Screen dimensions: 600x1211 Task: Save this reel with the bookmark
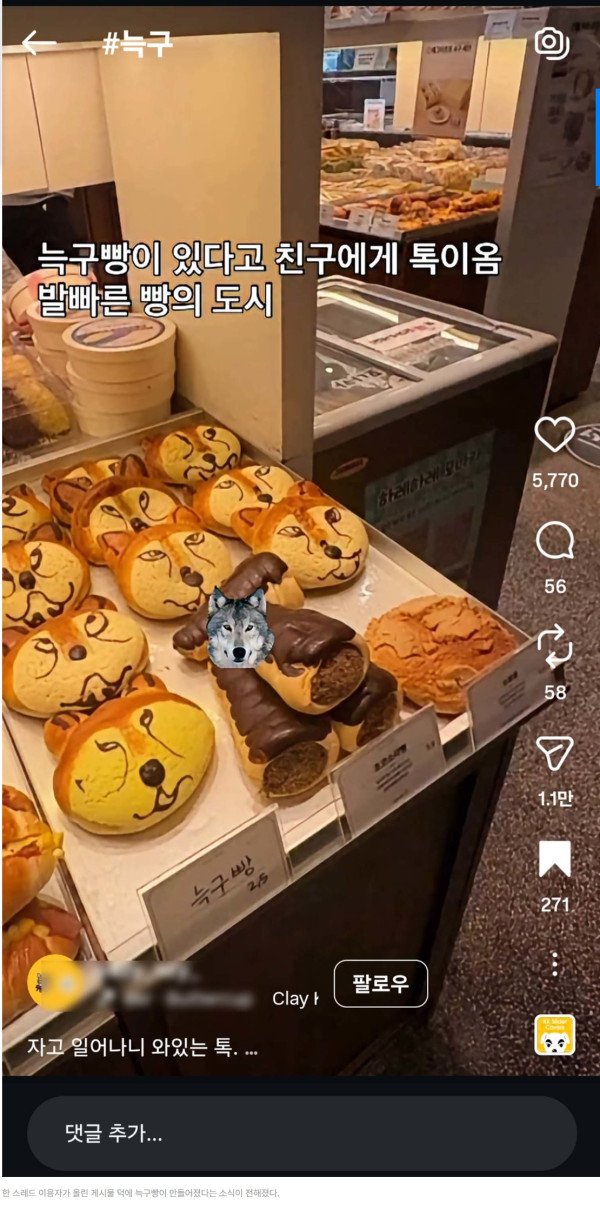tap(555, 859)
